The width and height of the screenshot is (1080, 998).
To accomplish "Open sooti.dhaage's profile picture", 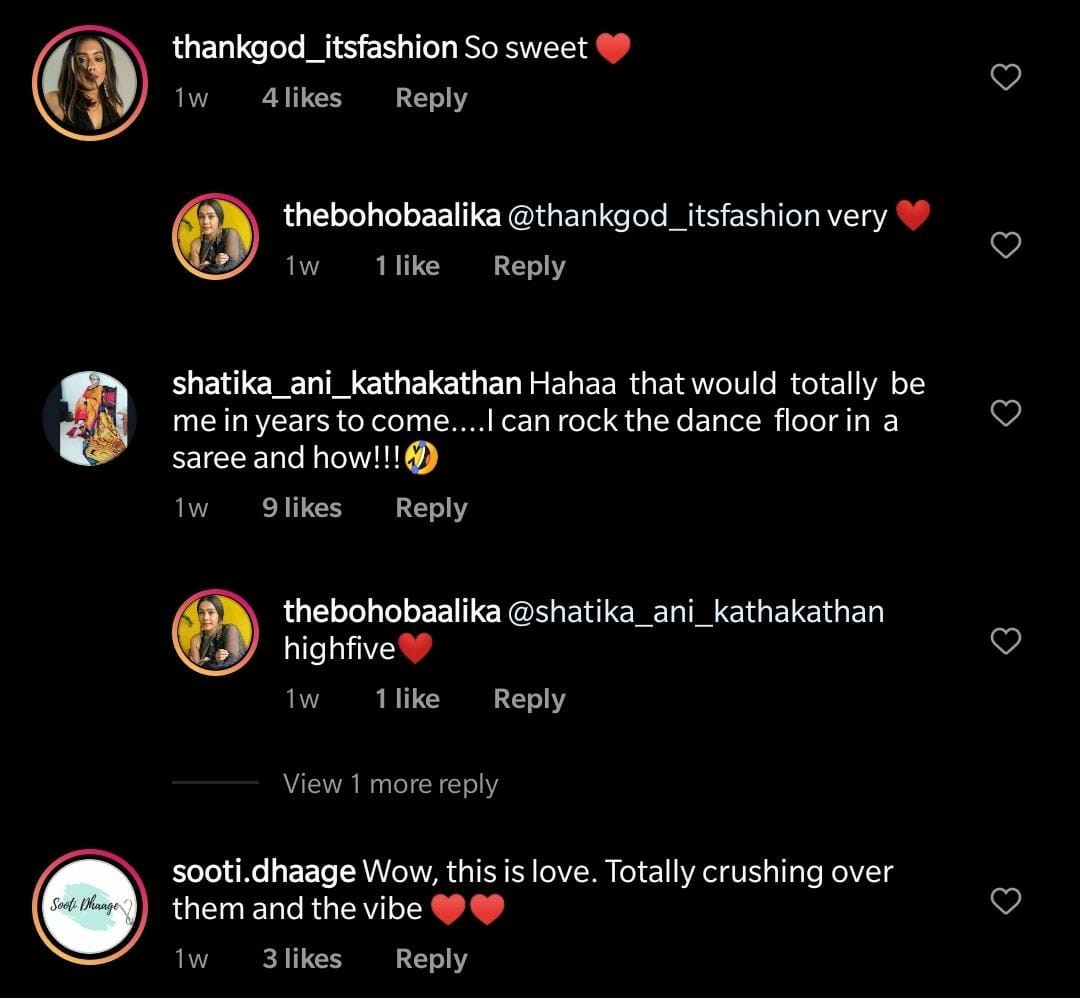I will tap(90, 906).
